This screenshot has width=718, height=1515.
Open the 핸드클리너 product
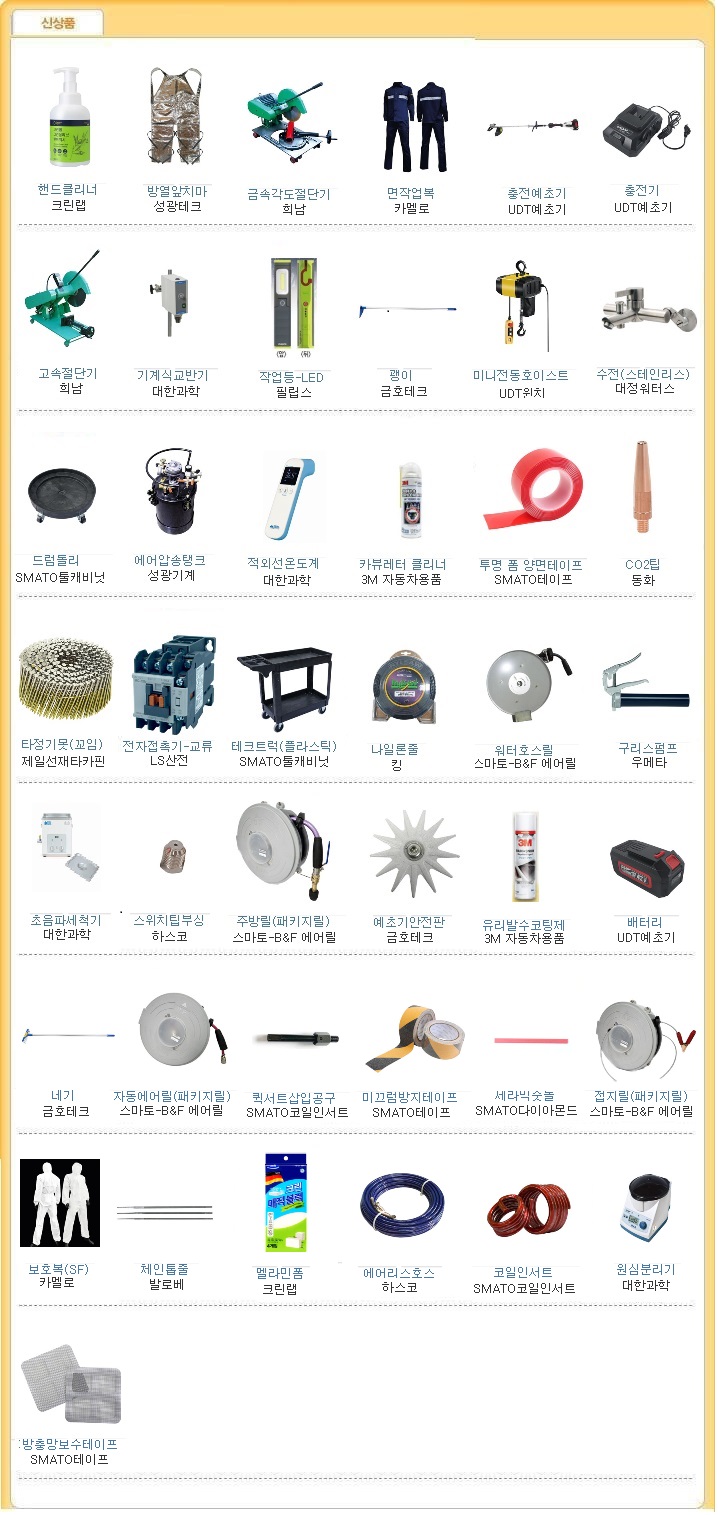click(67, 188)
